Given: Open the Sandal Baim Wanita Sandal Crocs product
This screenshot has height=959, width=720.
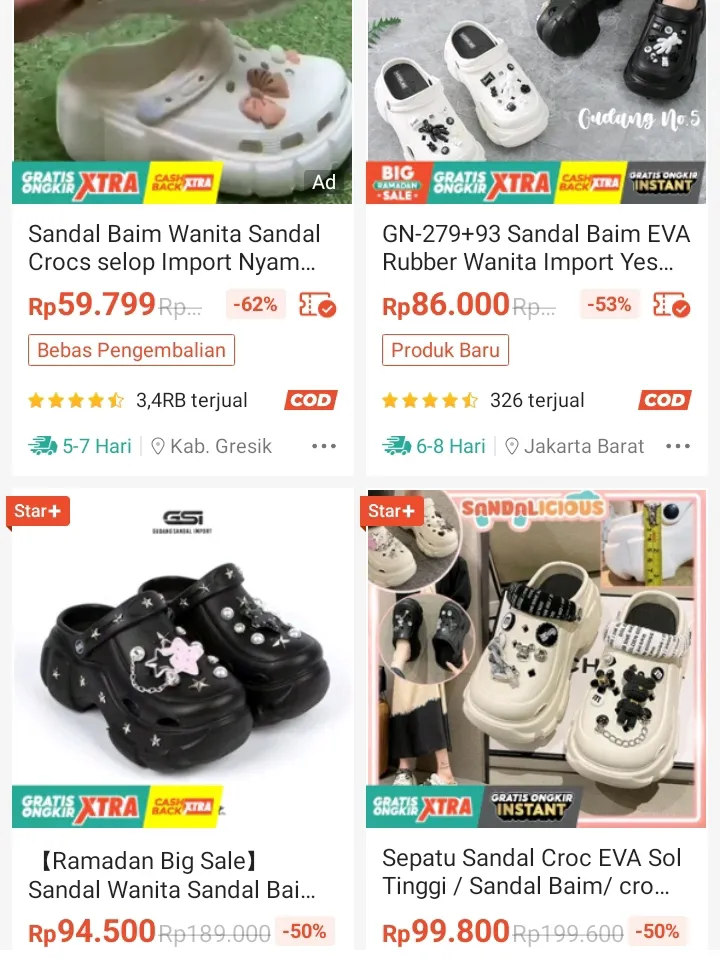Looking at the screenshot, I should (174, 248).
